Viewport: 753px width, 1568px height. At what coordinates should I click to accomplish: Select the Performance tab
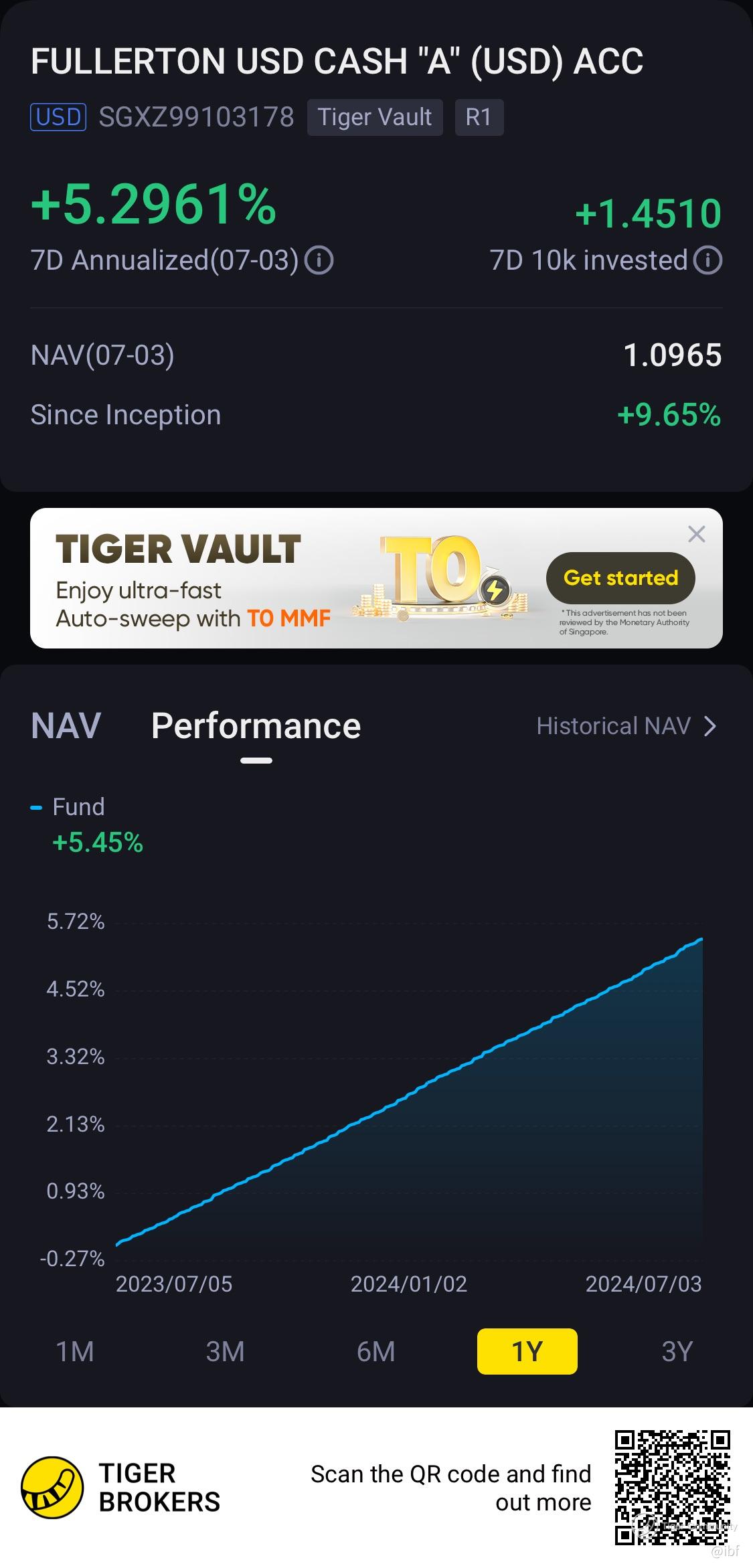click(x=256, y=726)
